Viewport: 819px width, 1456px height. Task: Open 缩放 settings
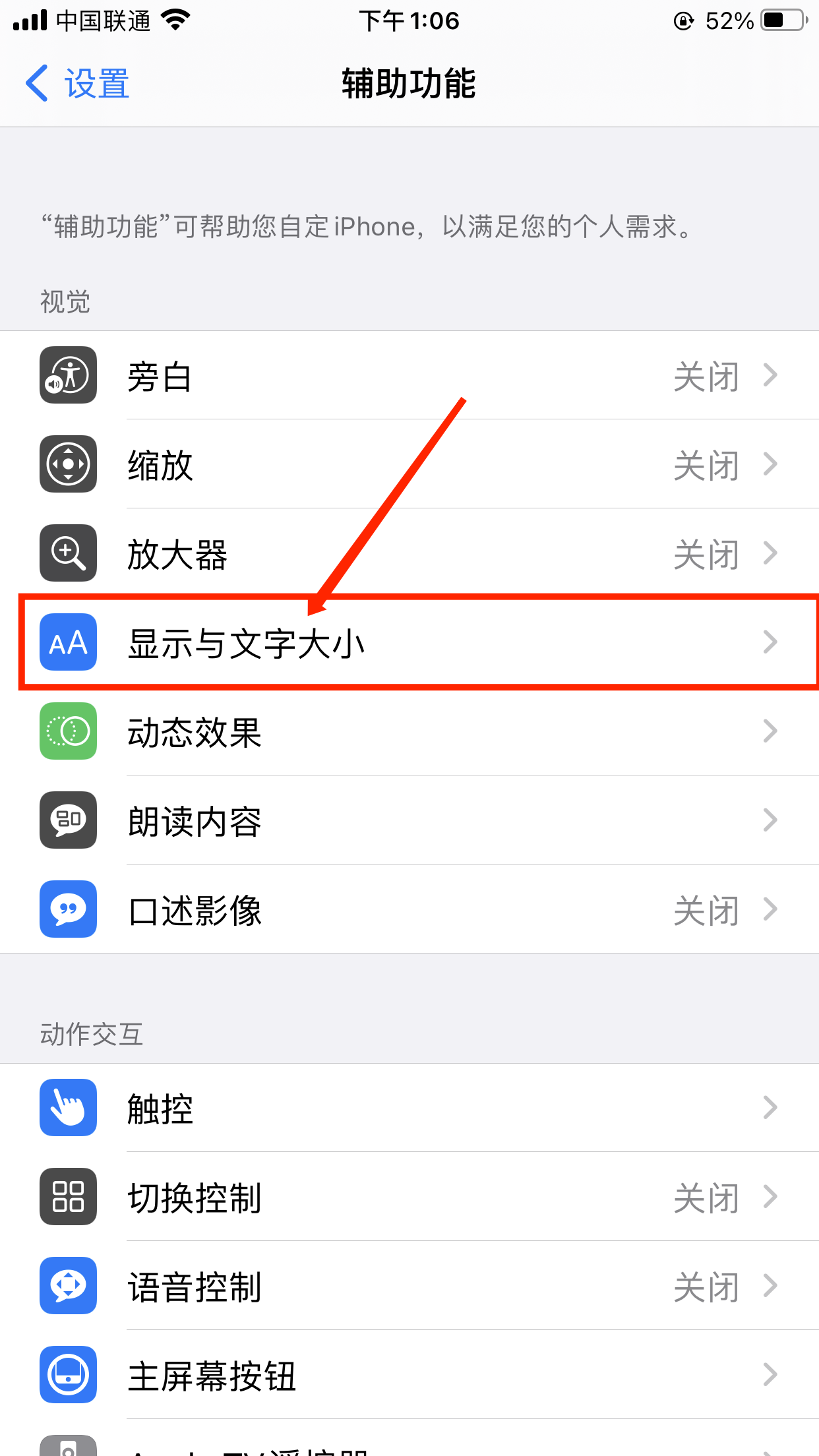[x=409, y=465]
